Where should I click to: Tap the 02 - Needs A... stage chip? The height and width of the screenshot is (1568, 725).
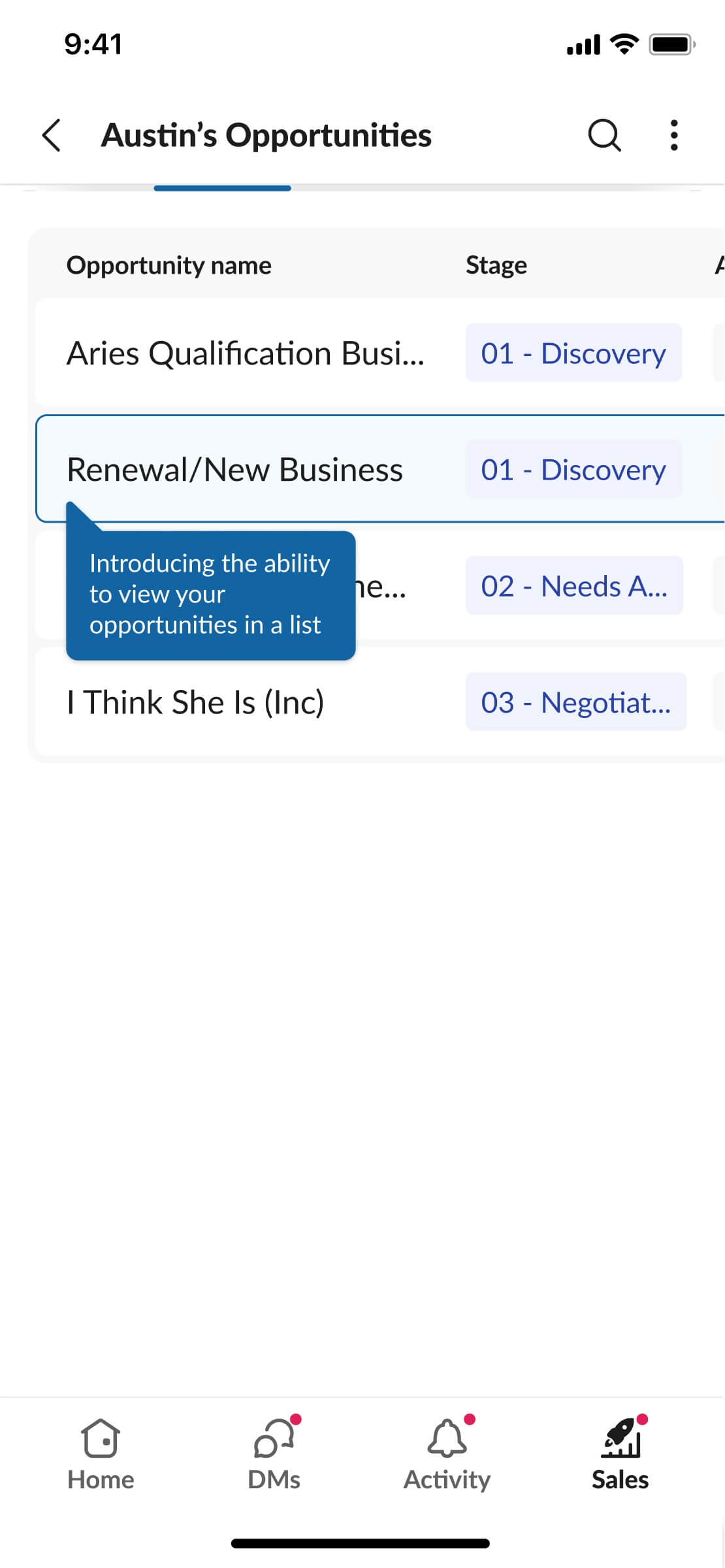pos(574,585)
